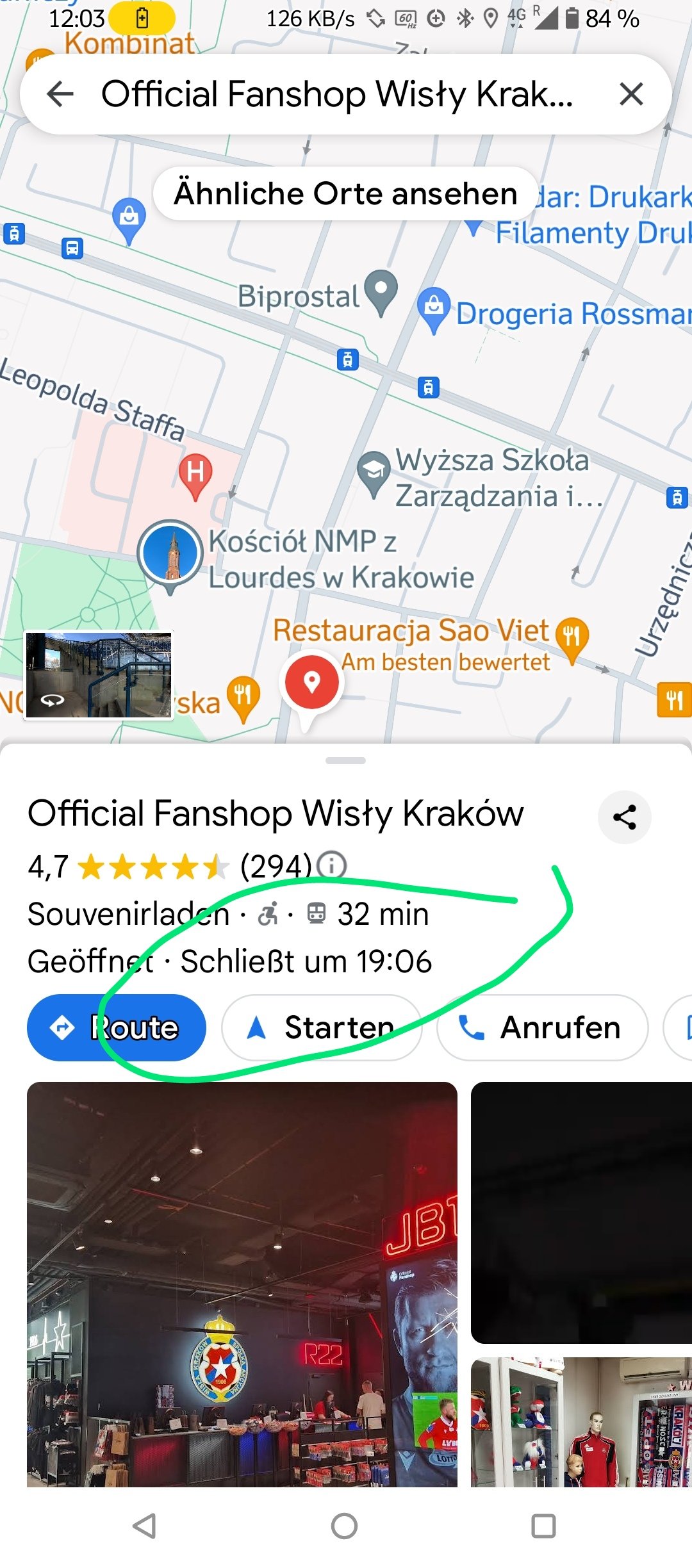The image size is (692, 1568).
Task: Go back using the search bar arrow
Action: (x=60, y=94)
